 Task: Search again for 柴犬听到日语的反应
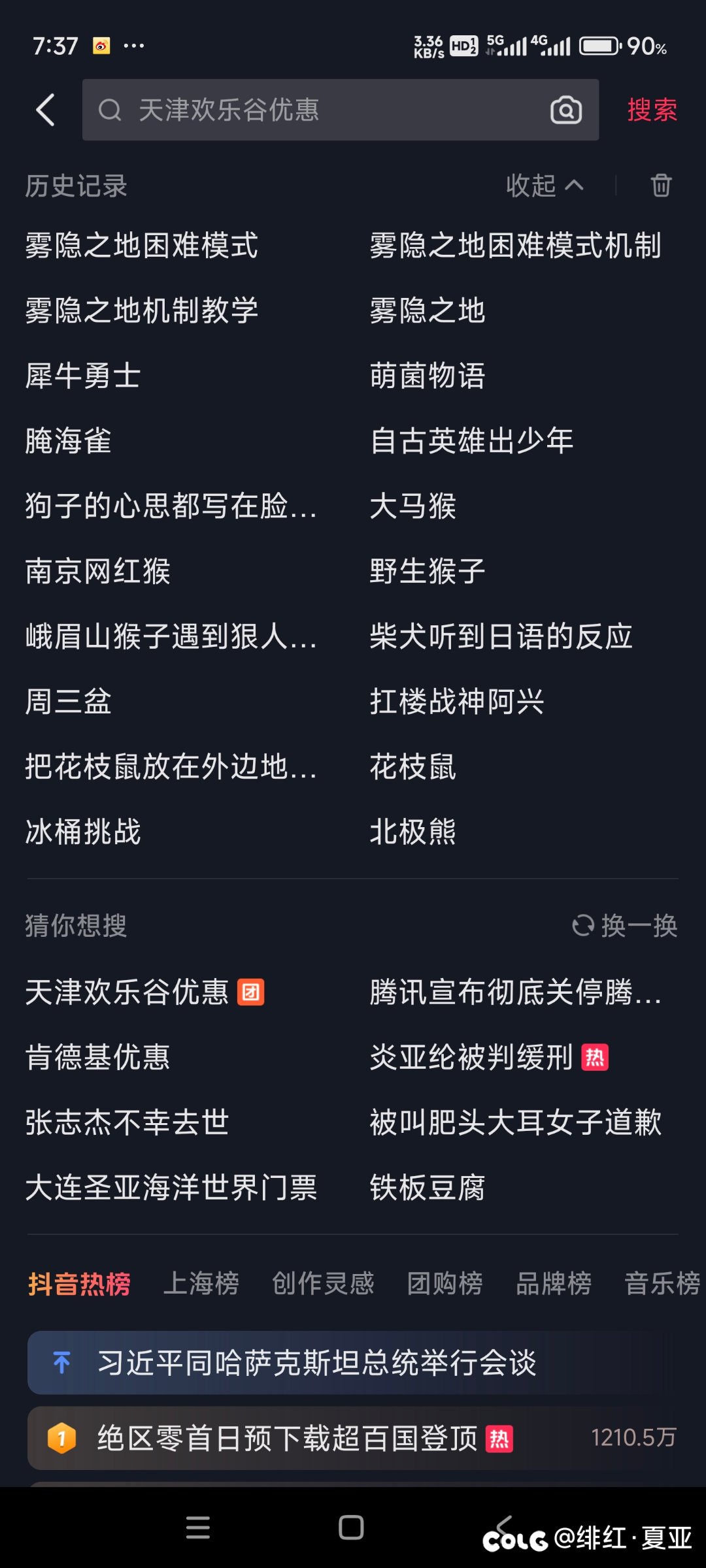501,636
